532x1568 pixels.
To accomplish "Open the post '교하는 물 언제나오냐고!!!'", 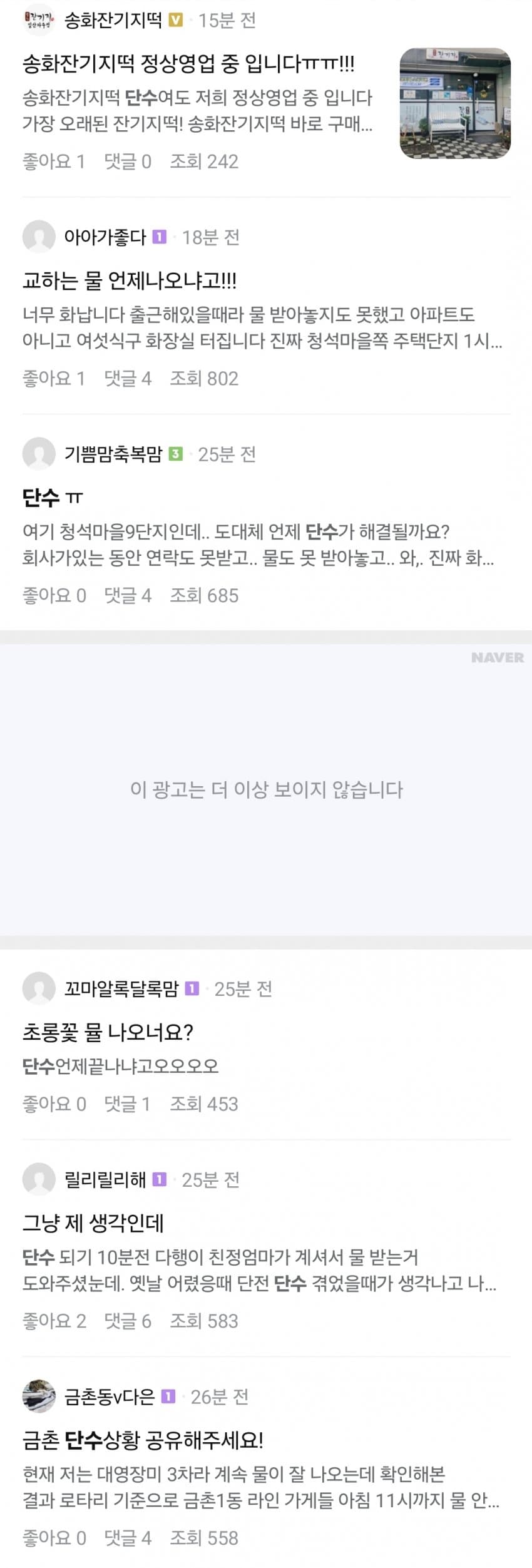I will click(130, 280).
